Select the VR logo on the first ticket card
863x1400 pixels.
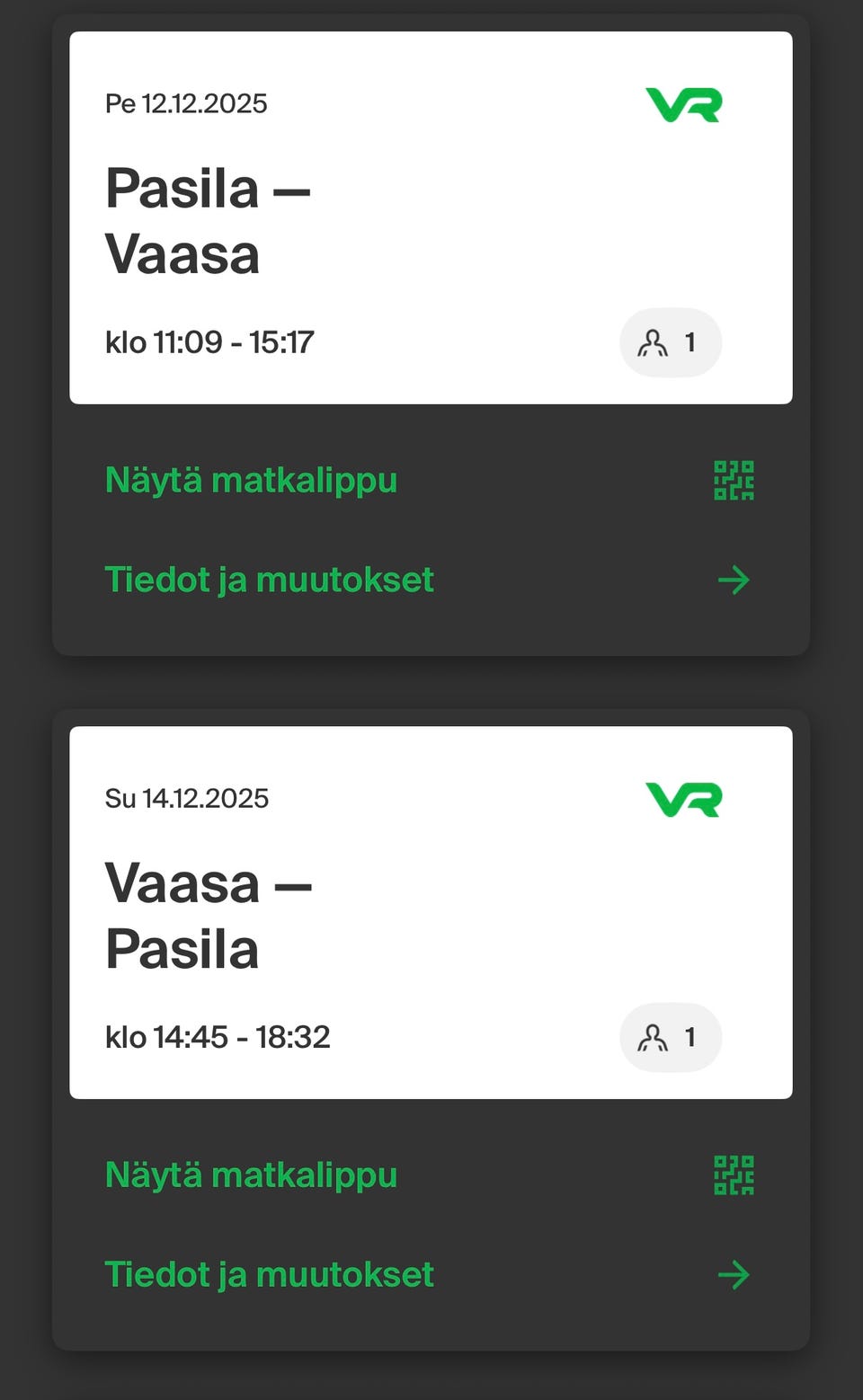(x=685, y=103)
